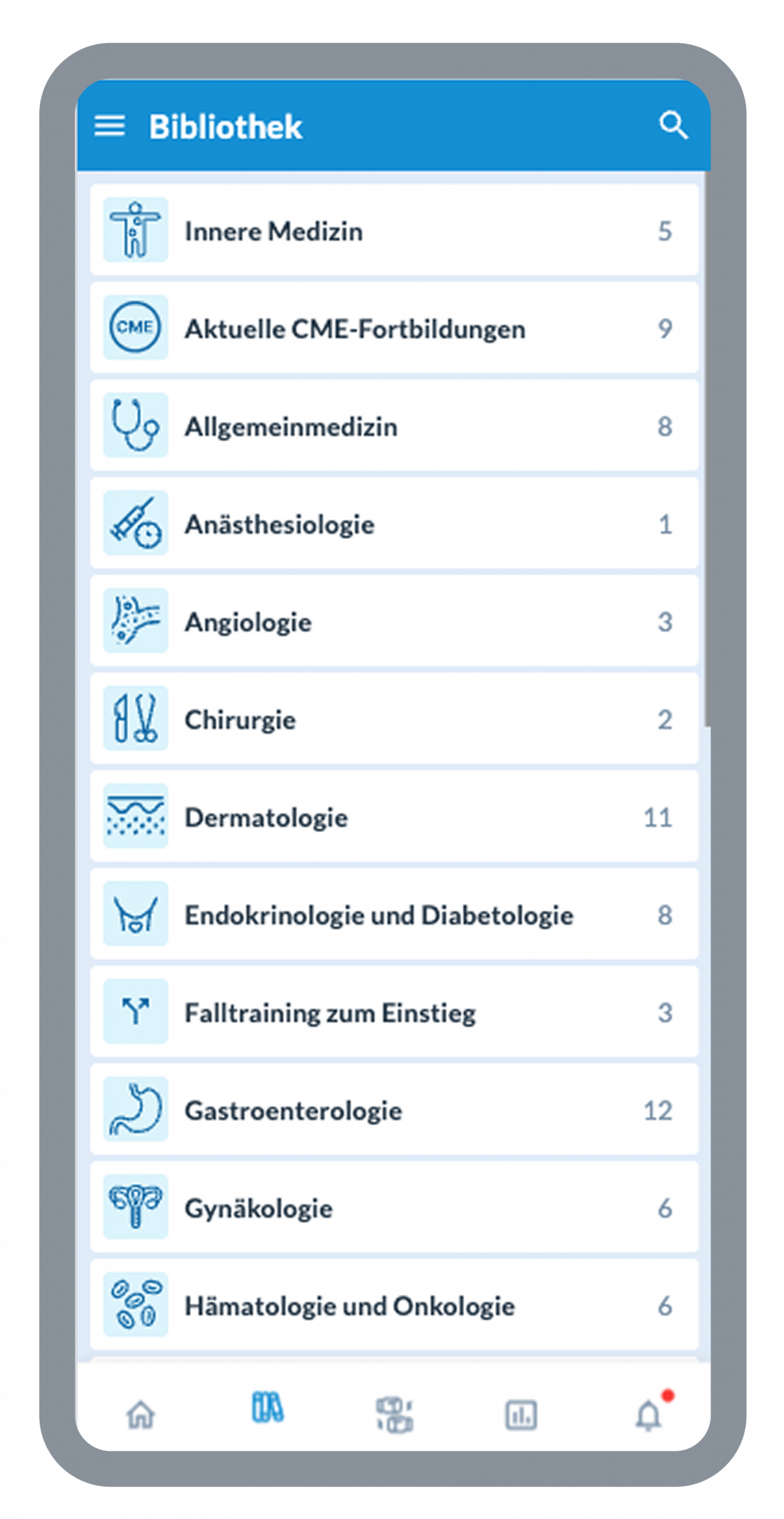Click the stomach icon beside Gastroenterologie
The width and height of the screenshot is (784, 1519).
pos(135,1111)
